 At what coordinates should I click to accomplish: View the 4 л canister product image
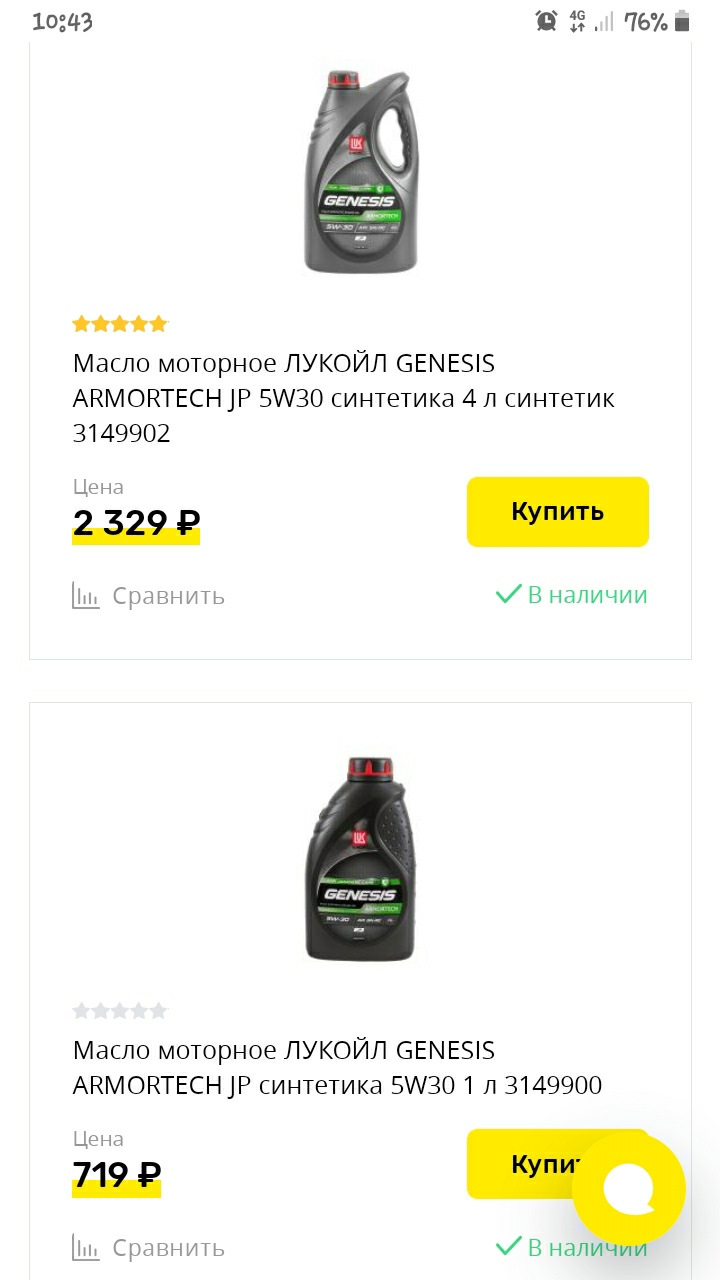click(x=358, y=170)
